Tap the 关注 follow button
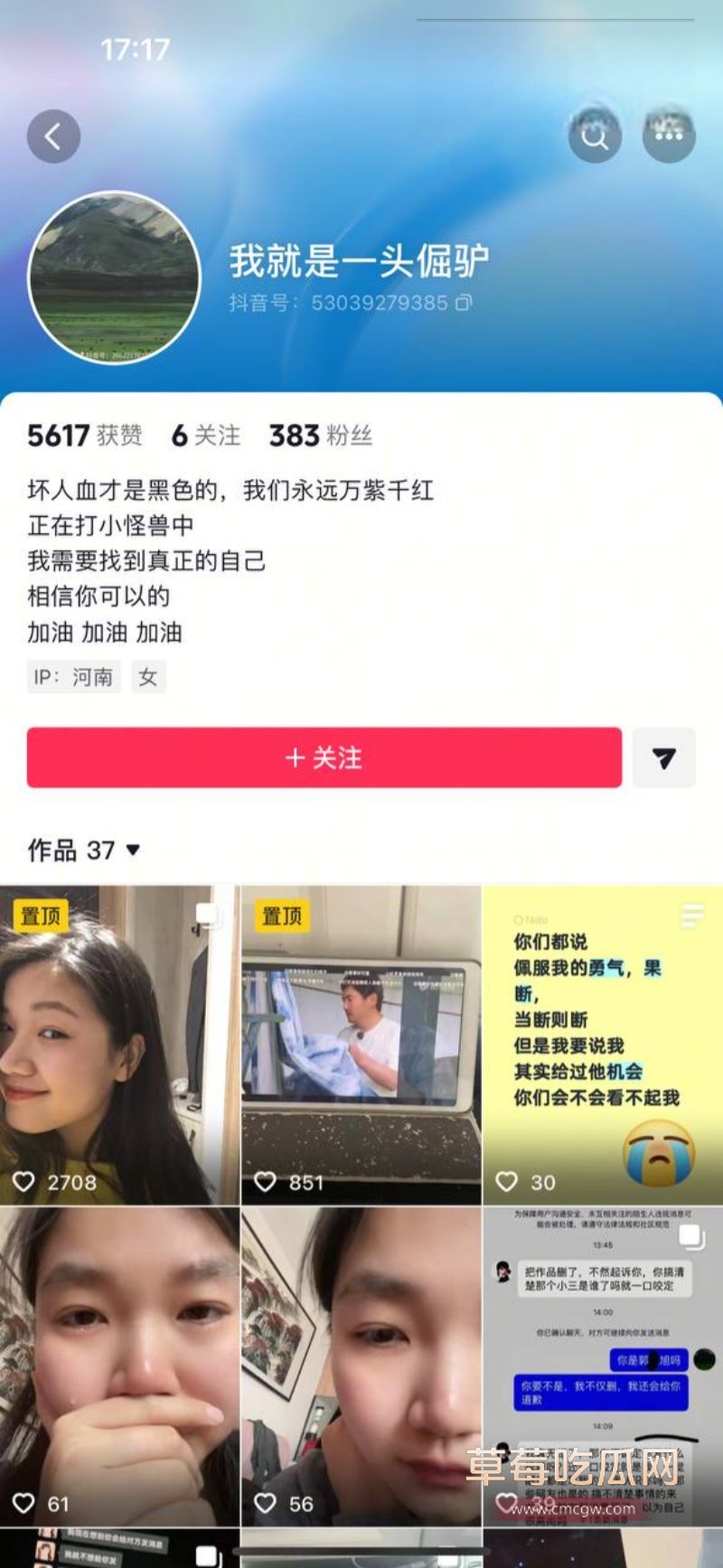The image size is (723, 1568). click(x=324, y=759)
